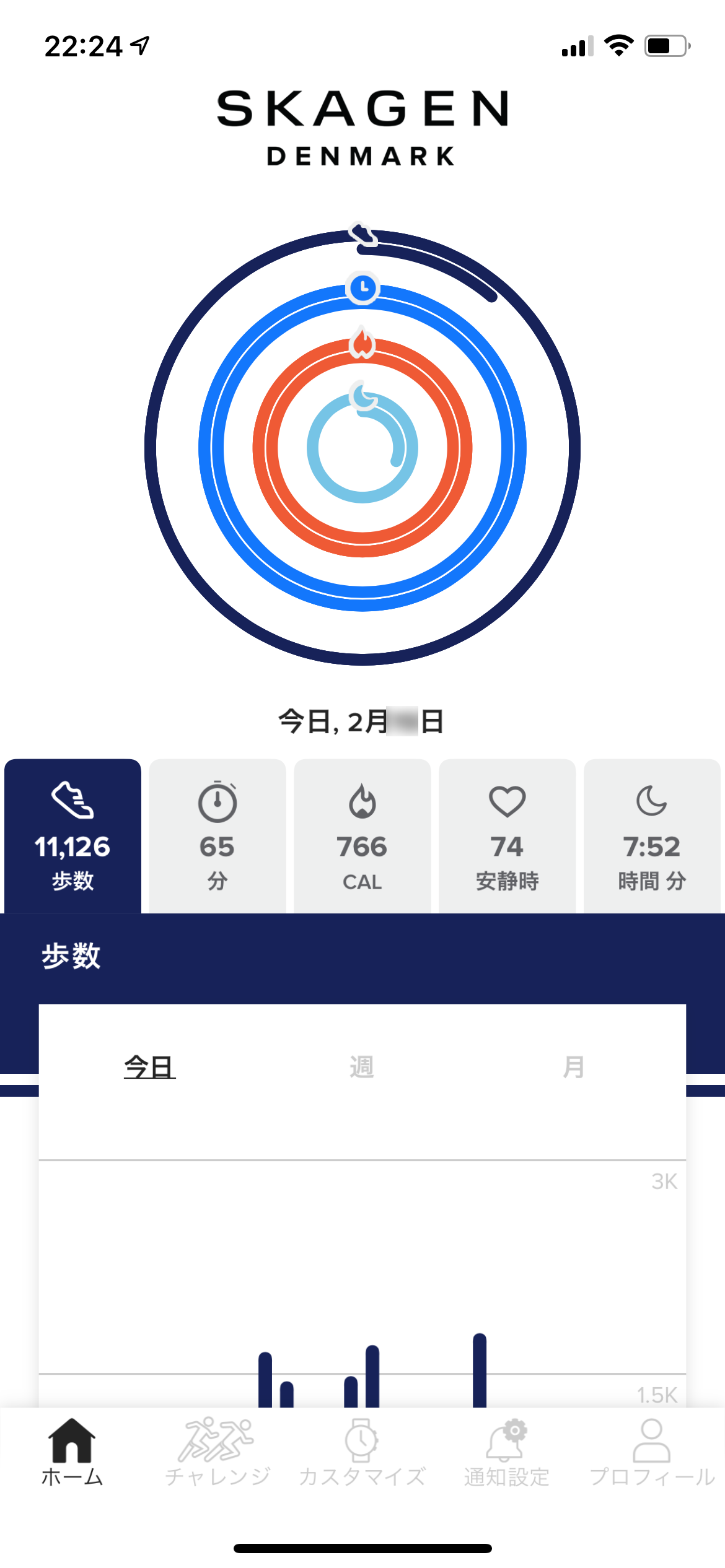725x1568 pixels.
Task: Open the 65 分 active minutes tile
Action: (x=217, y=836)
